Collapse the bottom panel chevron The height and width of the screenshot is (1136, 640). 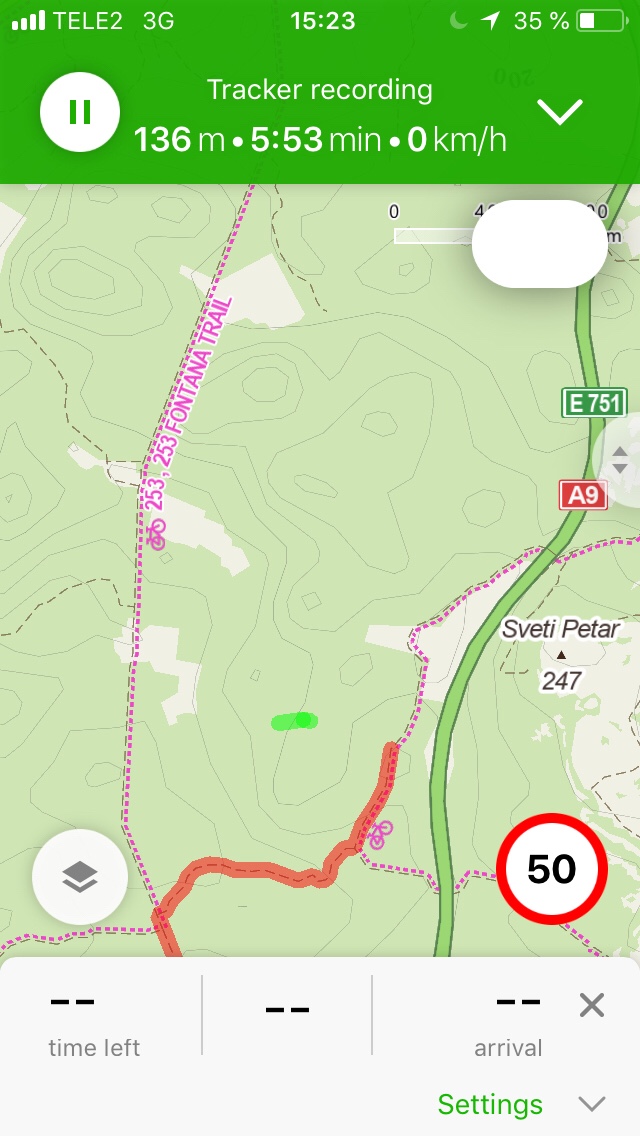coord(592,1104)
